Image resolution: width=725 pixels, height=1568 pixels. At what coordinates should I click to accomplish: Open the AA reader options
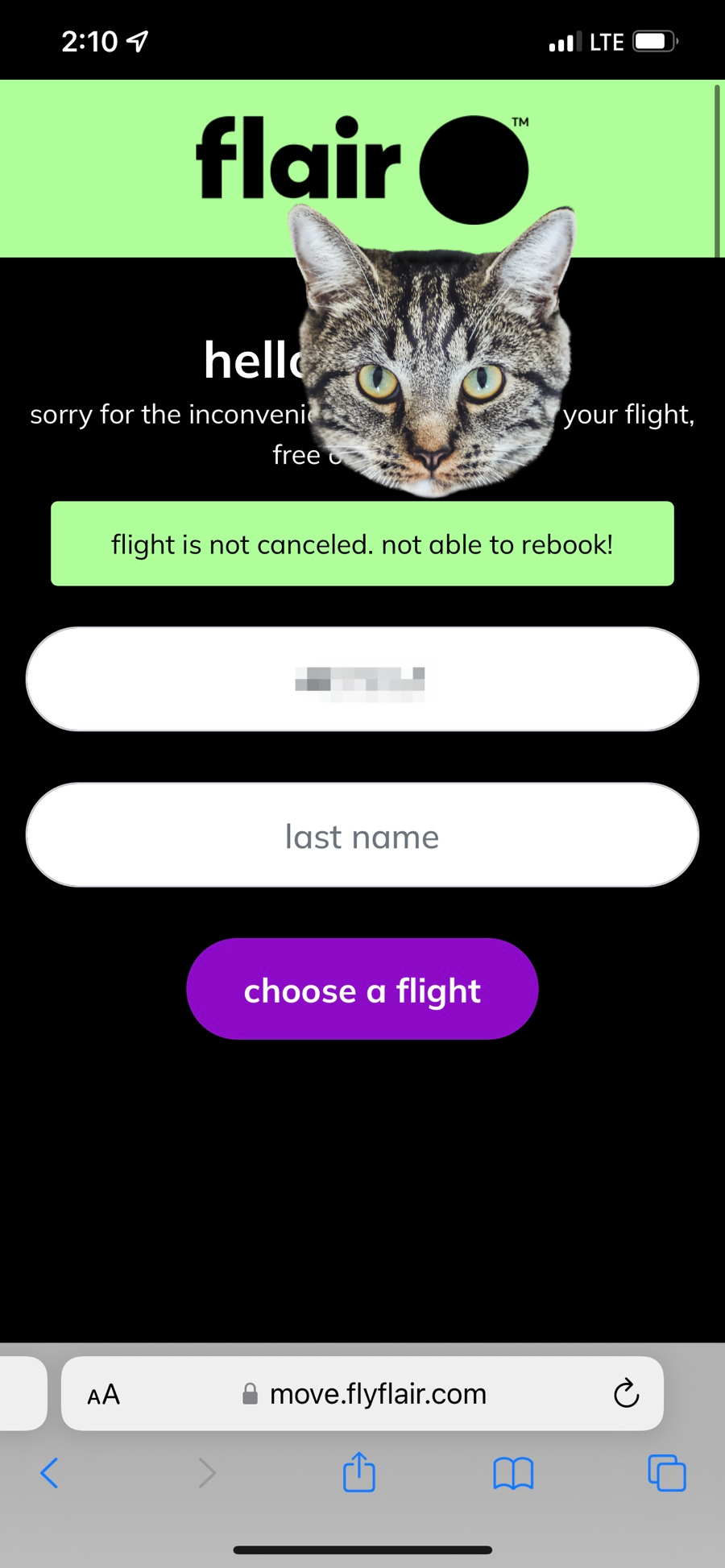click(104, 1394)
